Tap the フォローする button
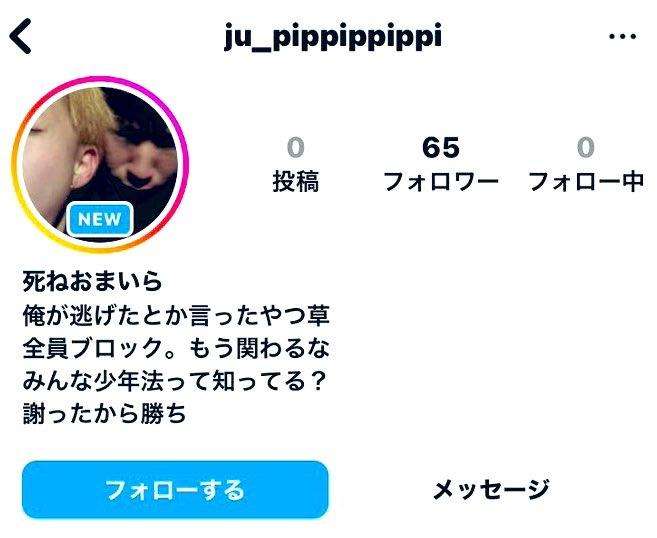This screenshot has width=657, height=538. 175,490
